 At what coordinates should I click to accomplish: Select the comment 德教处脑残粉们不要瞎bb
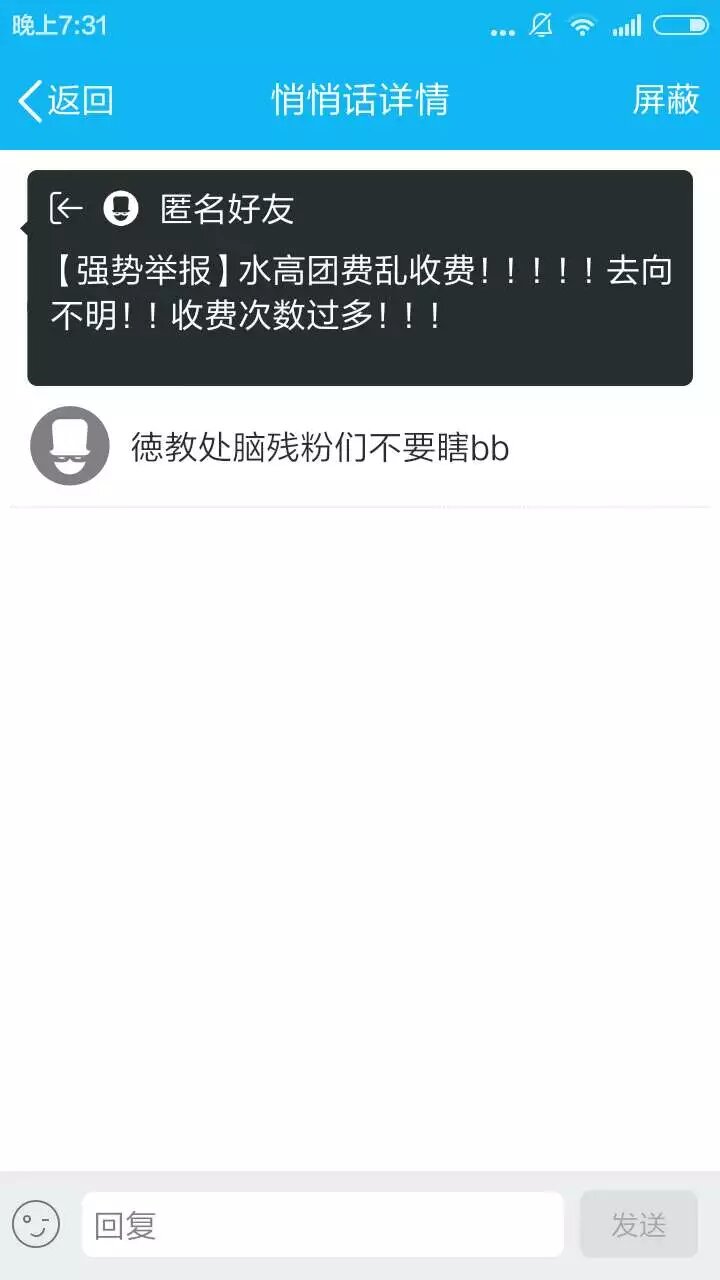[x=320, y=448]
